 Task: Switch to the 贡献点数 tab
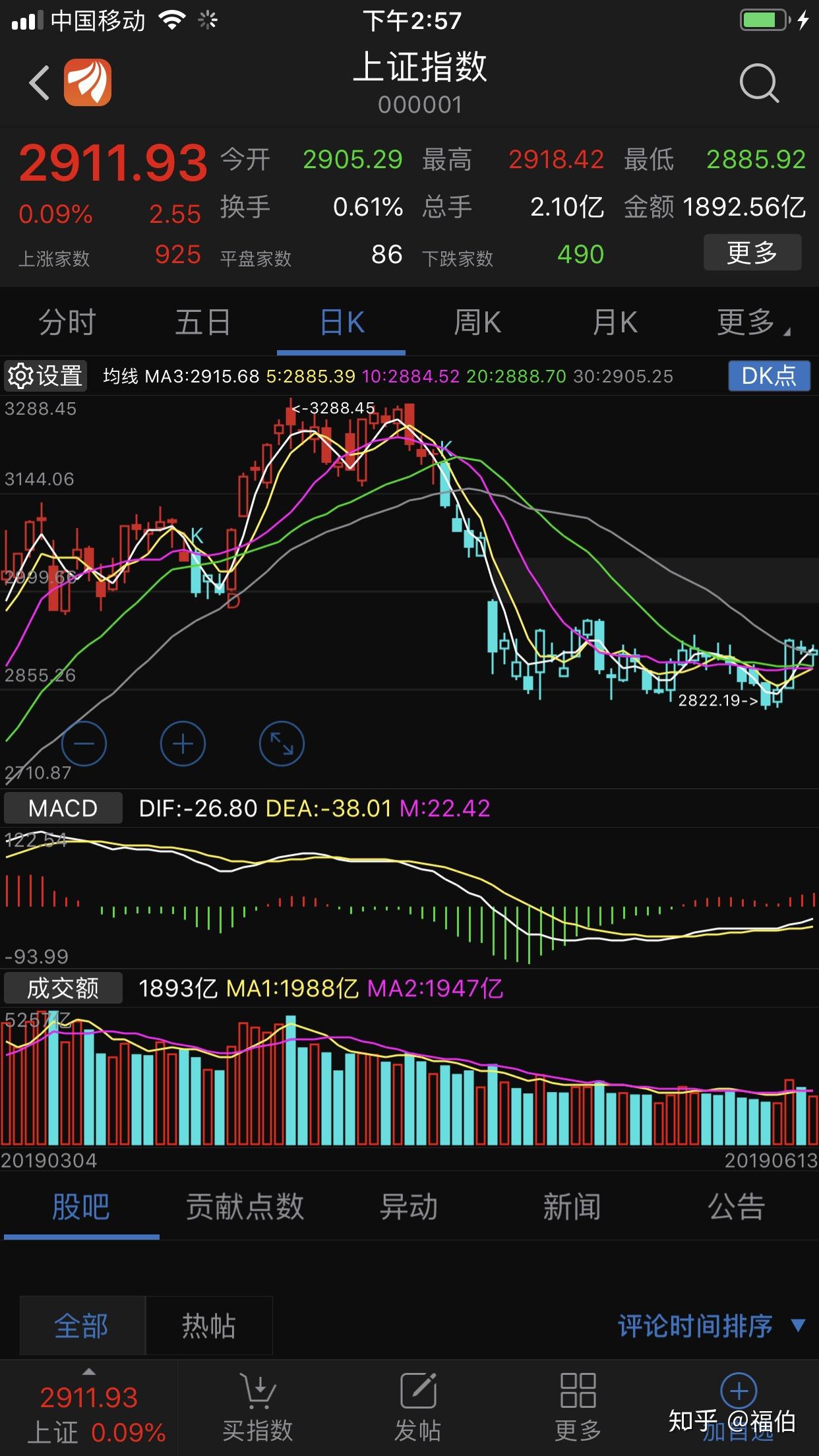pos(245,1207)
